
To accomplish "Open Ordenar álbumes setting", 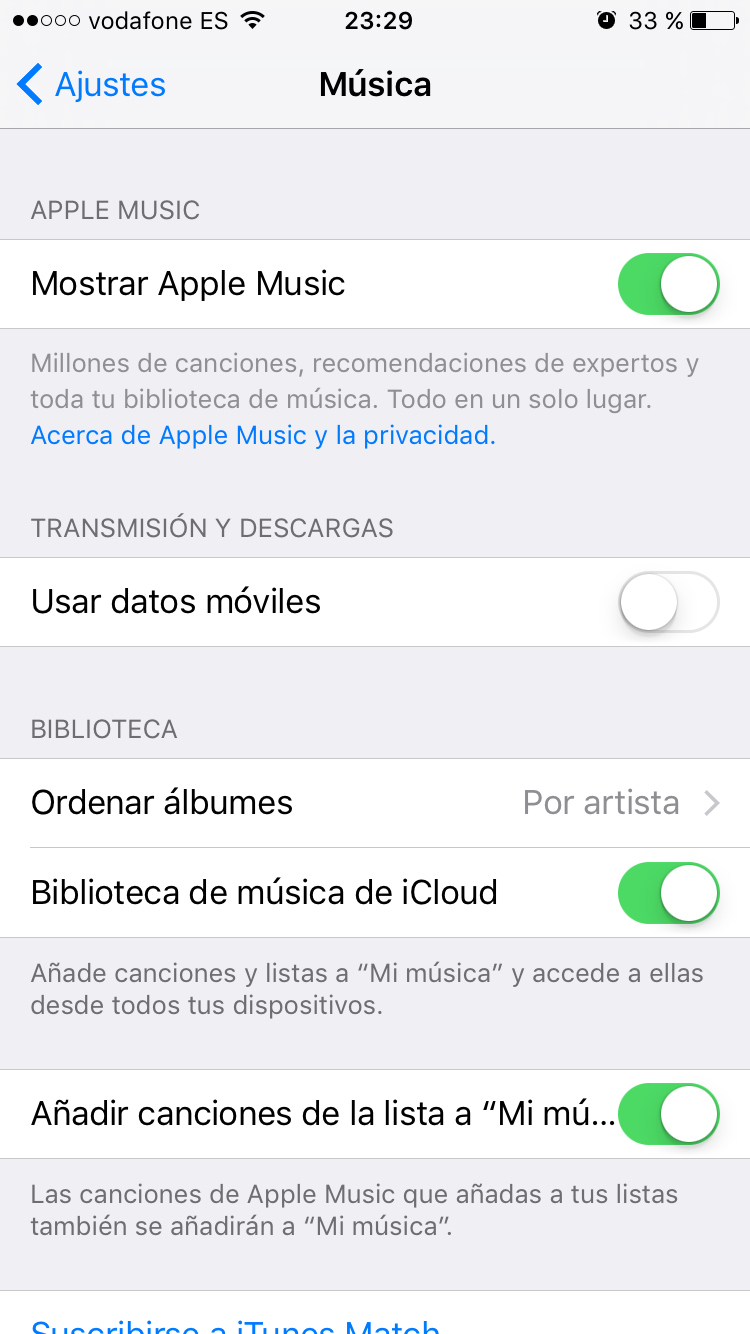I will 375,803.
